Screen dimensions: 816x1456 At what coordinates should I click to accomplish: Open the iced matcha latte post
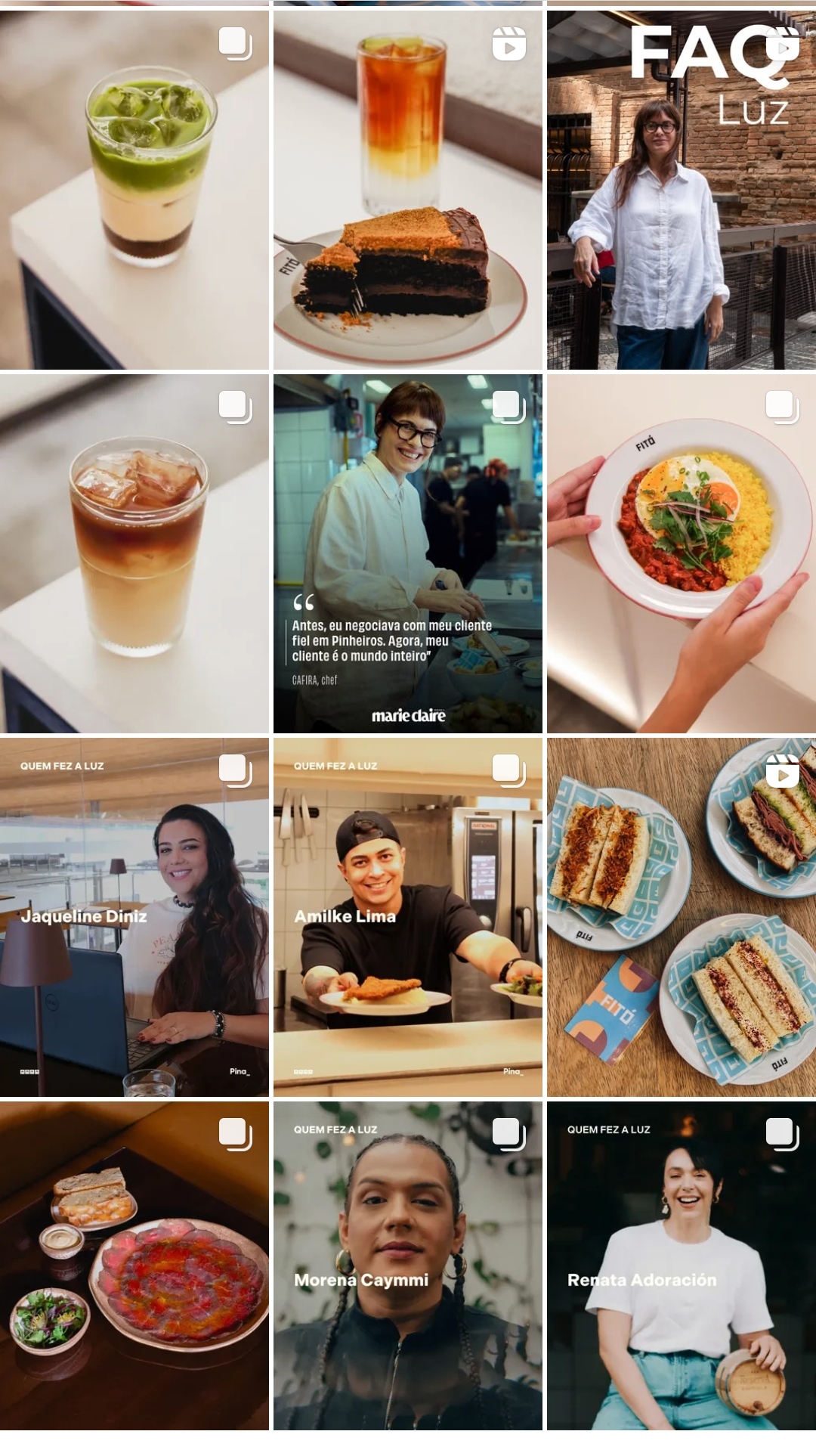134,189
